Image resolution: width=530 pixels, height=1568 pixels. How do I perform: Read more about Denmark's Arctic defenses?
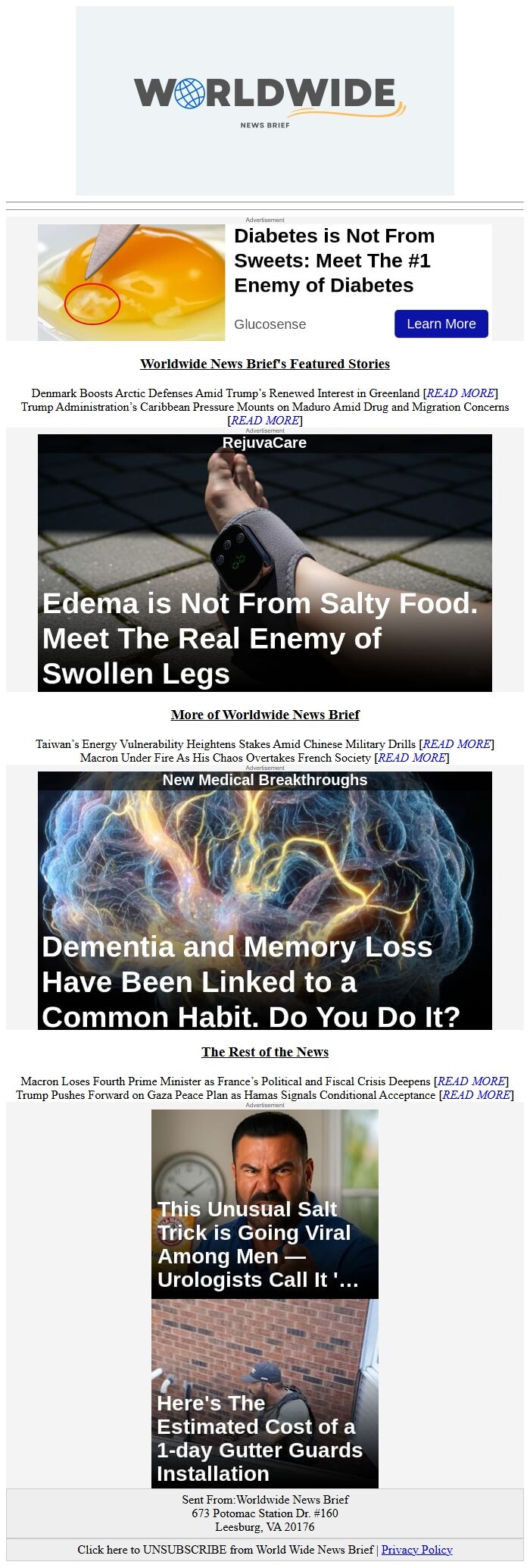[460, 393]
